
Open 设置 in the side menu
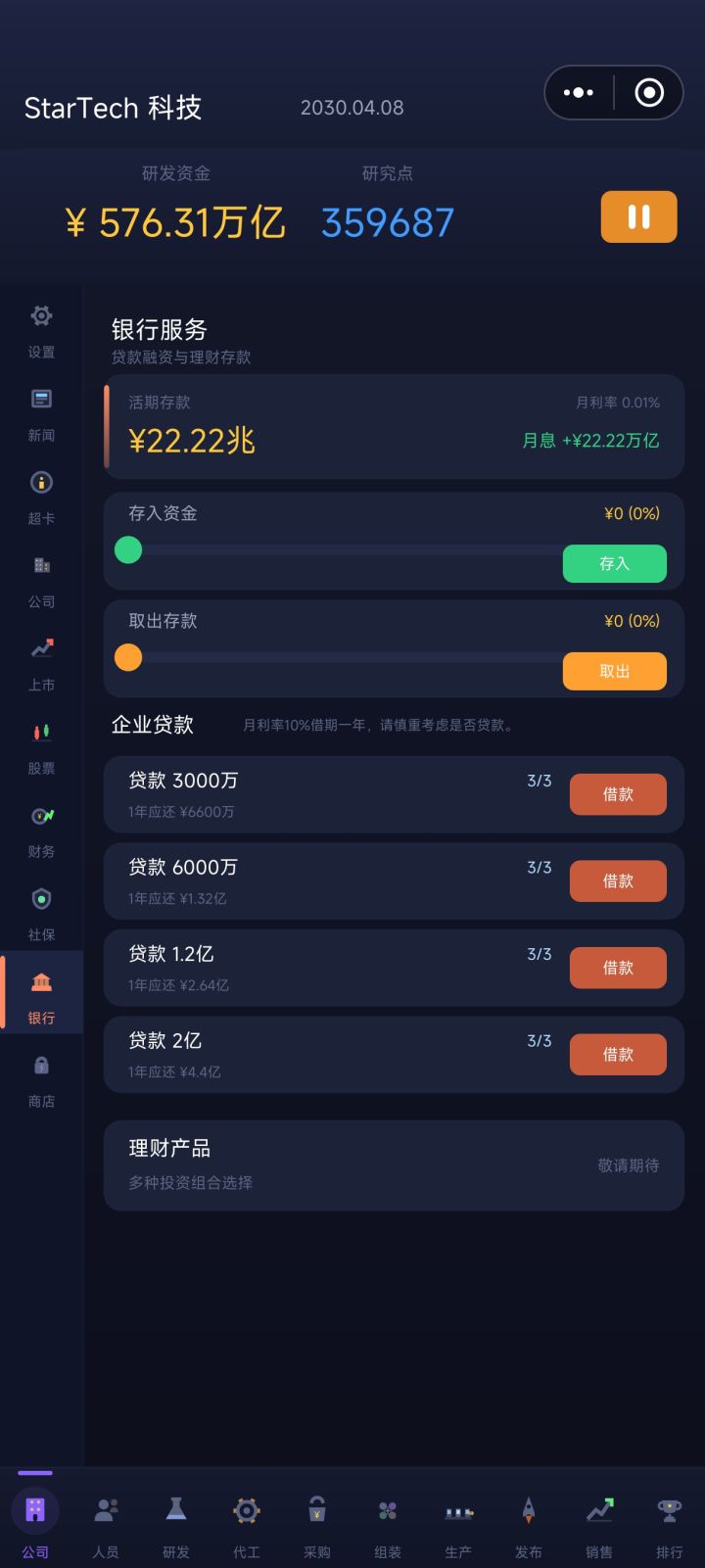point(41,331)
